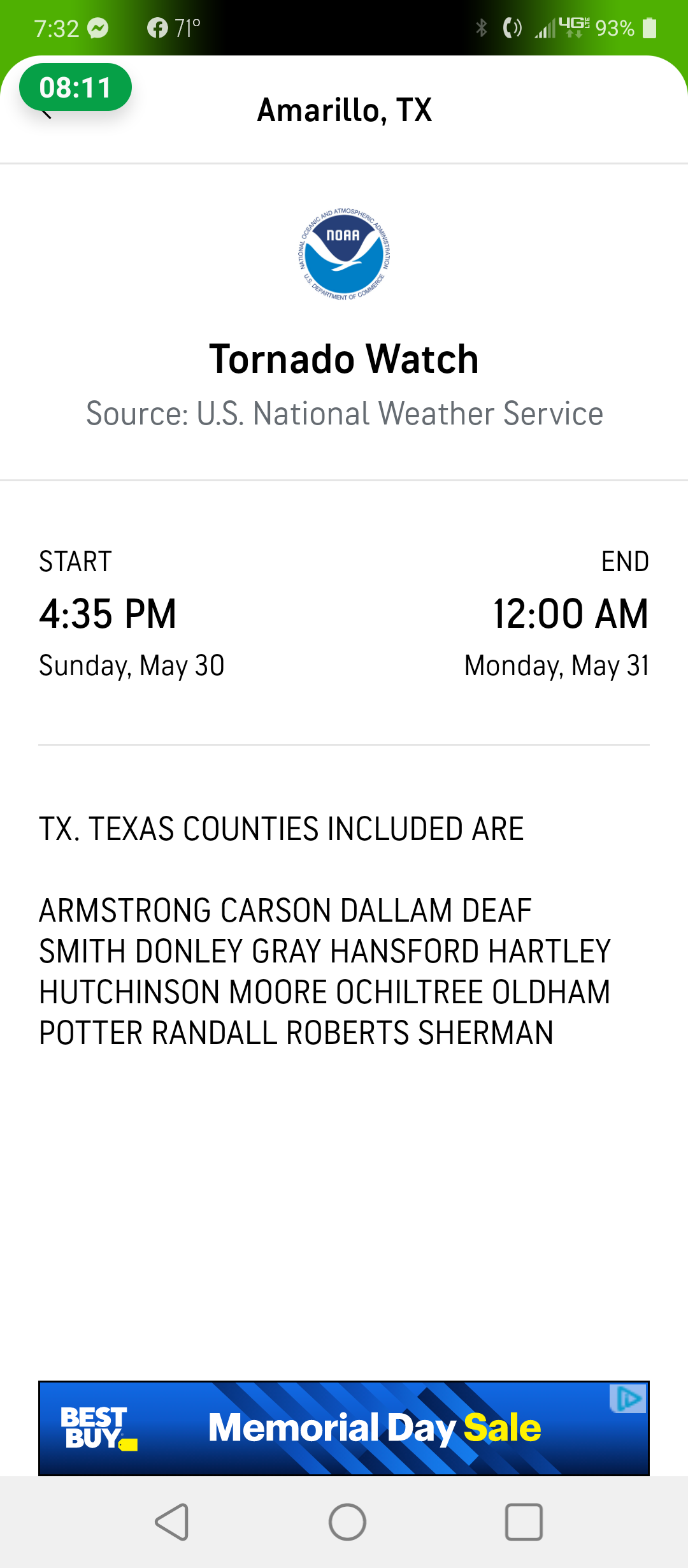
Task: Go to the system home screen
Action: click(347, 1522)
